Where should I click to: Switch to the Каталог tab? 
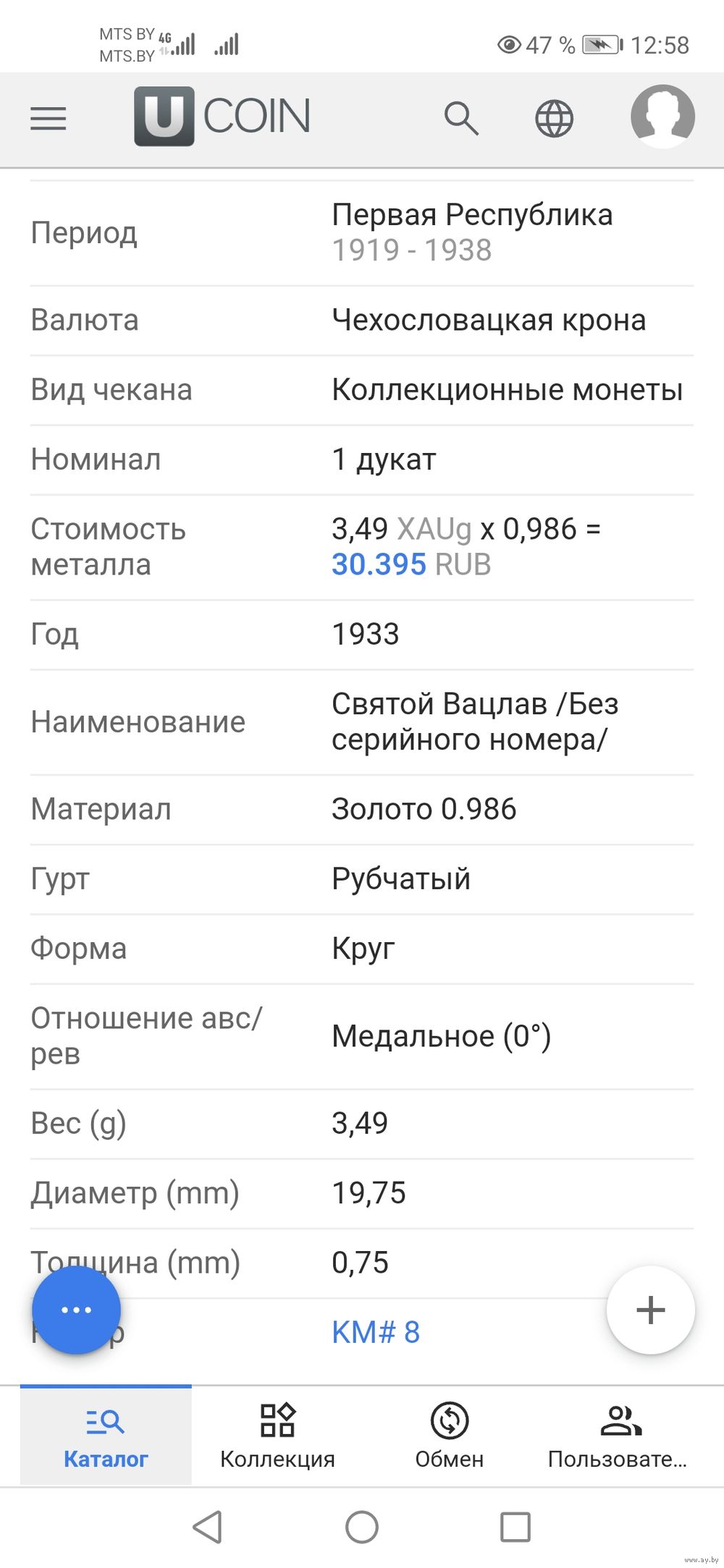pos(106,1436)
